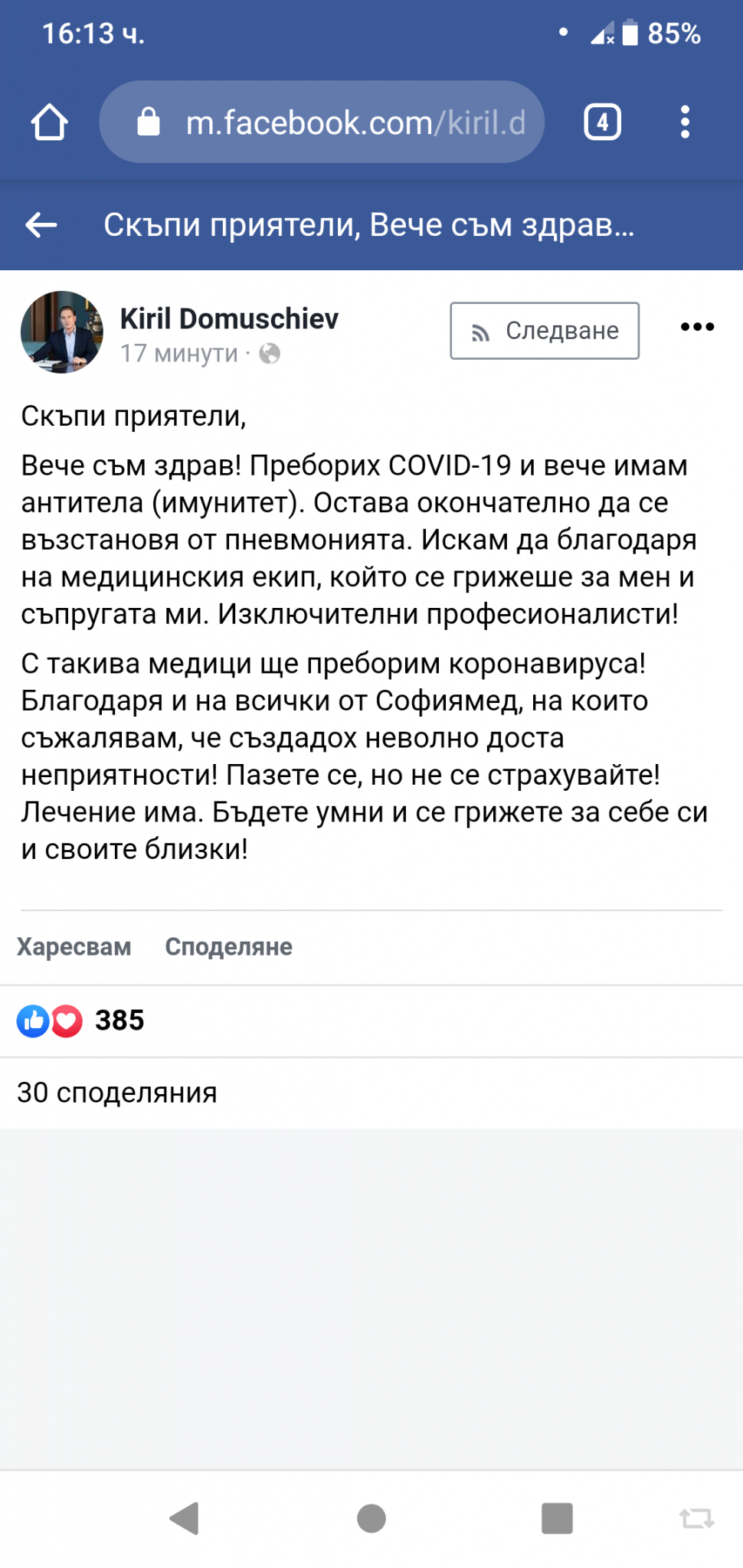View the 385 reactions list
Image resolution: width=743 pixels, height=1568 pixels.
click(80, 1021)
